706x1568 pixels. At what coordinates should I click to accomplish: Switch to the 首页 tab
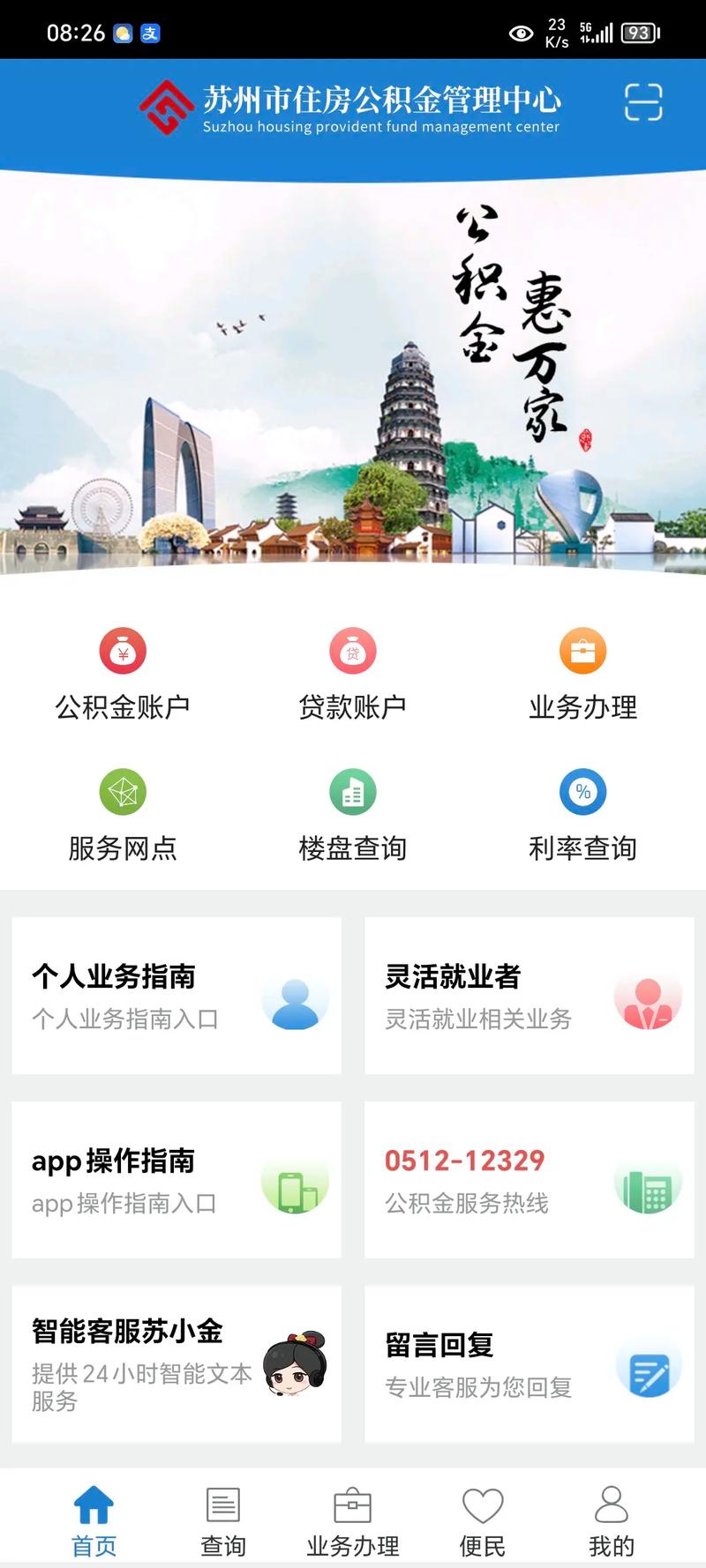coord(94,1520)
